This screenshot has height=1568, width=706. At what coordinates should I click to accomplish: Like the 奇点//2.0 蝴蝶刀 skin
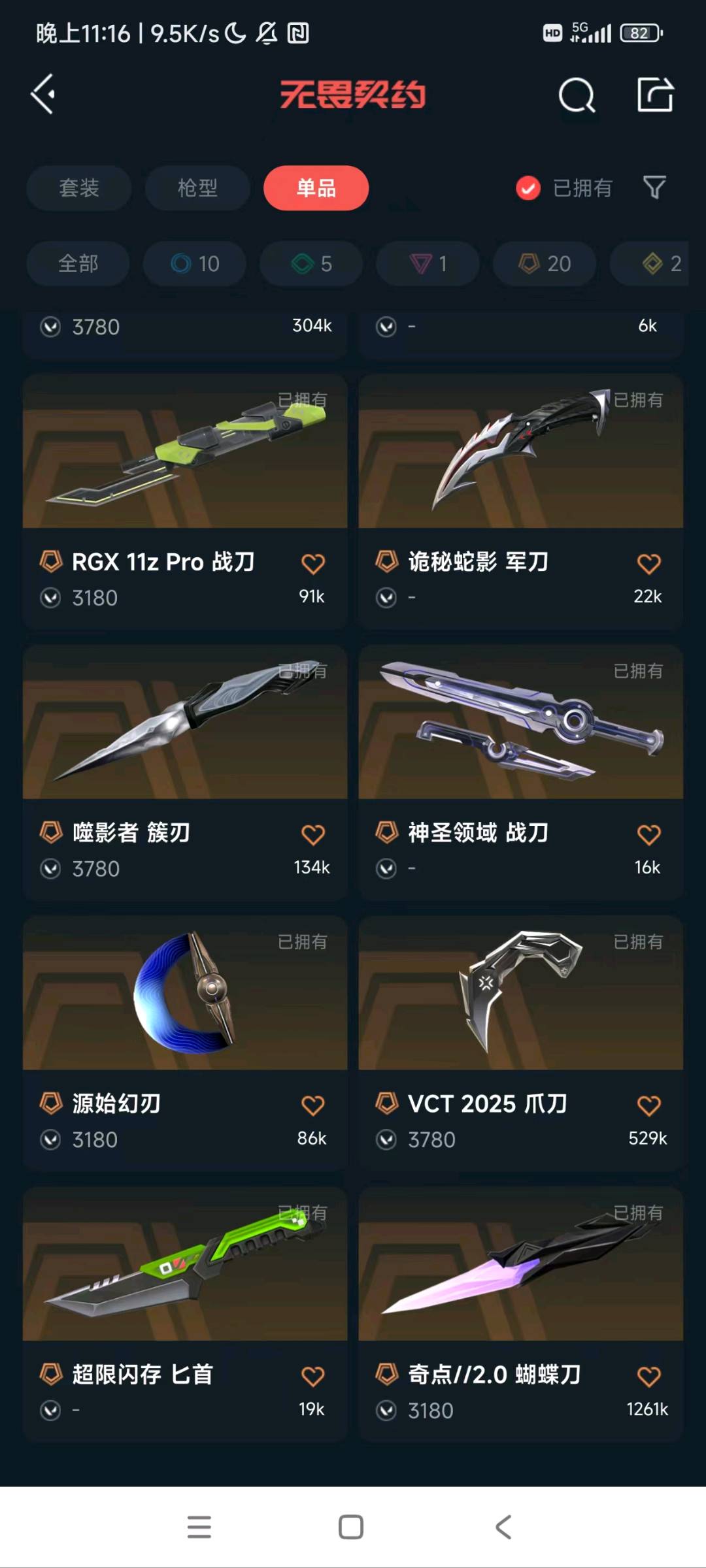648,1377
